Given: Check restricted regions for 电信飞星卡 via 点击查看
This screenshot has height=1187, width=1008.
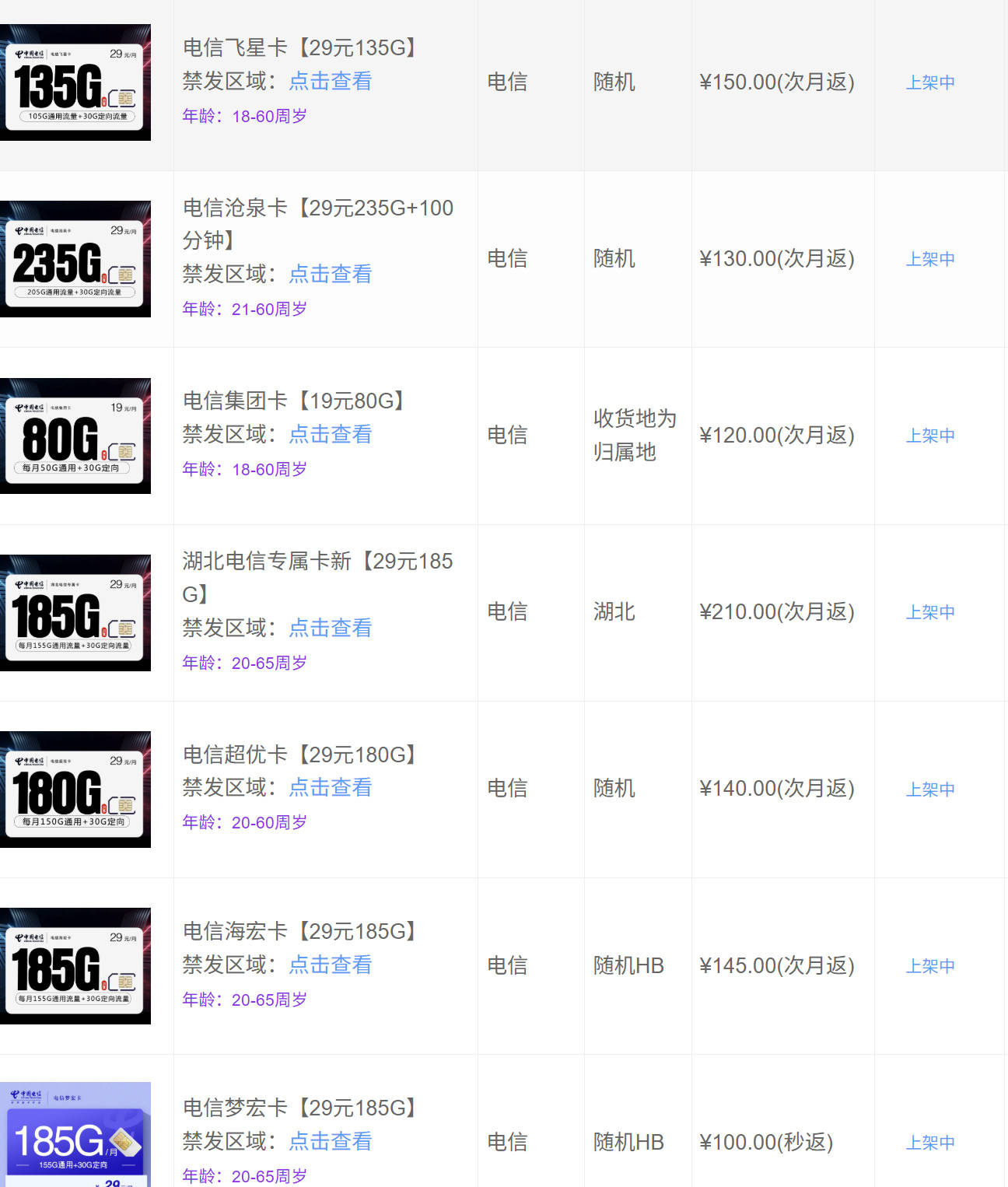Looking at the screenshot, I should pyautogui.click(x=330, y=81).
